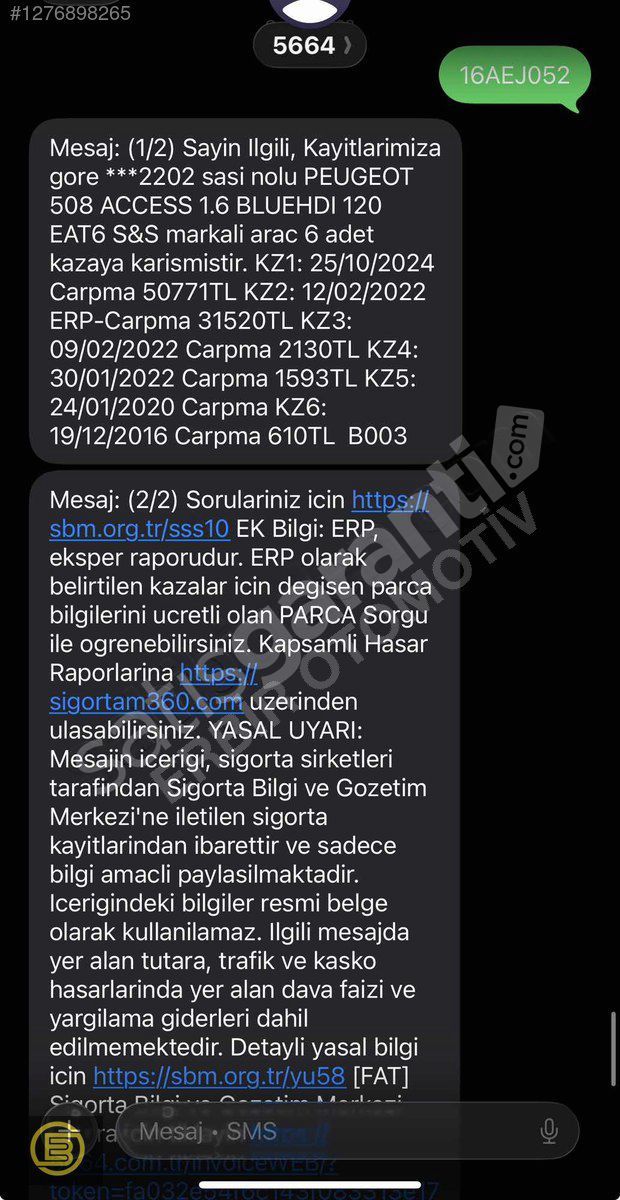The width and height of the screenshot is (620, 1200).
Task: Start voice dictation with the microphone
Action: click(x=549, y=1131)
